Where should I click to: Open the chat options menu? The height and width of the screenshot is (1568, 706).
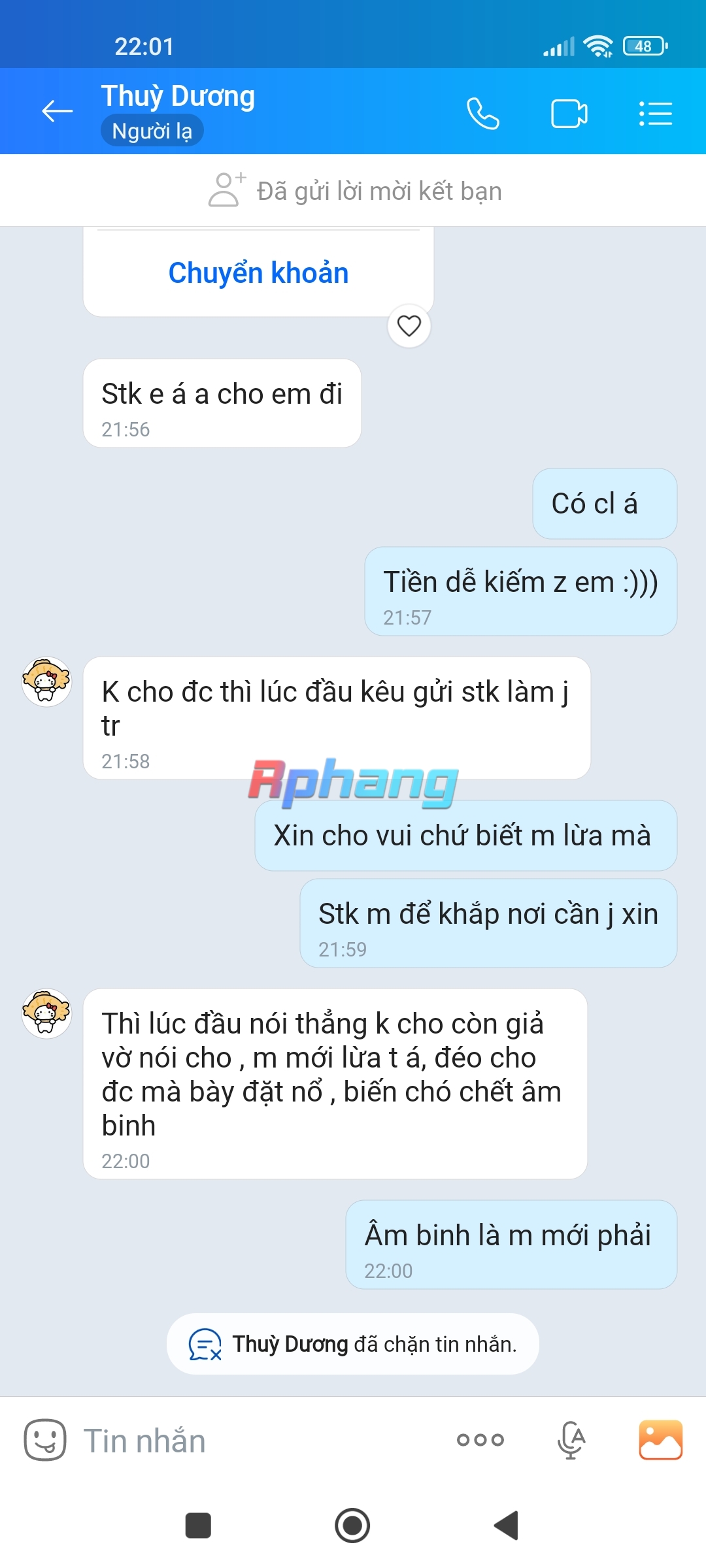(655, 114)
